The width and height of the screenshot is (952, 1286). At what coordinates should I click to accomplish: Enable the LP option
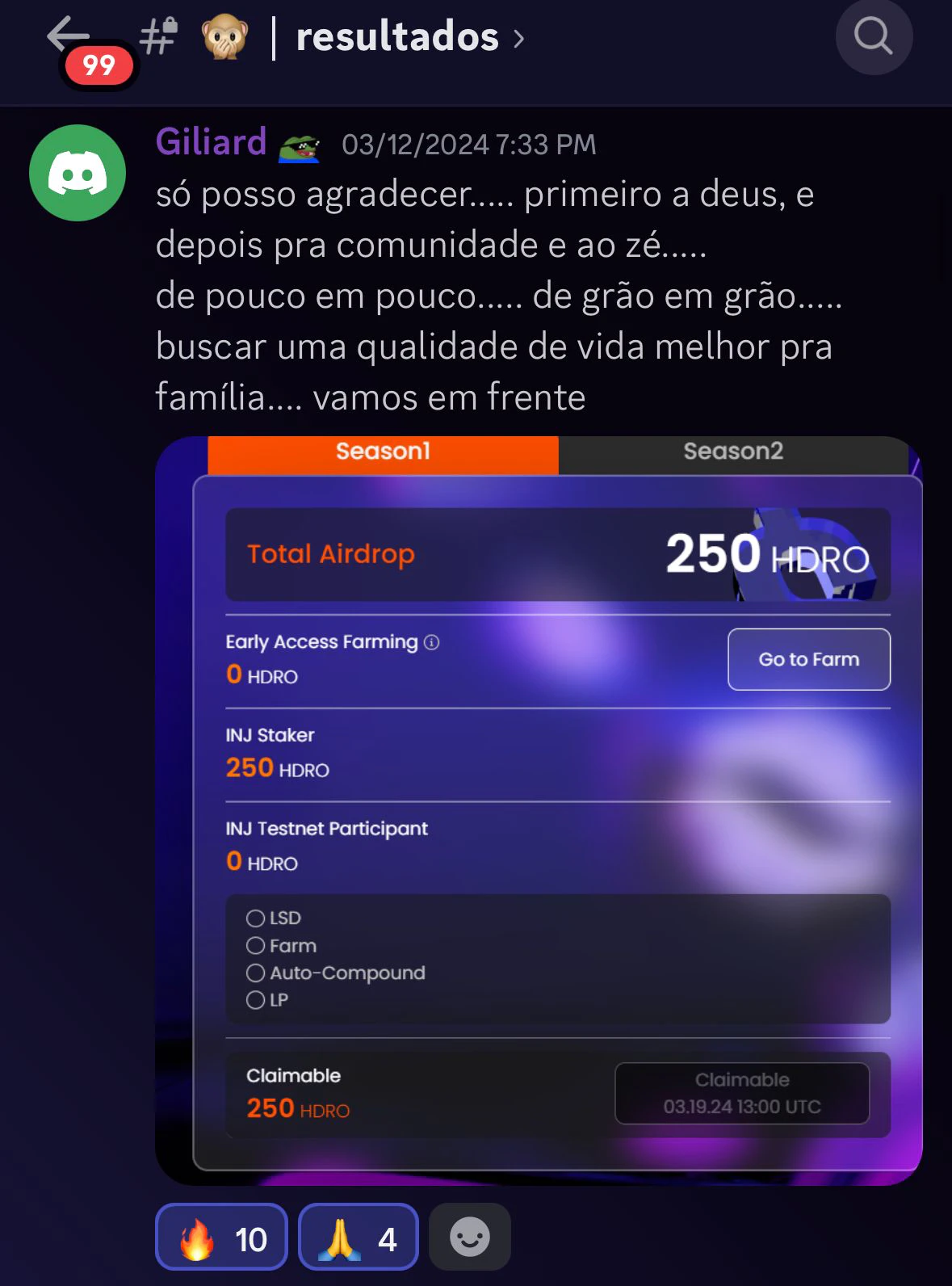[x=257, y=1000]
